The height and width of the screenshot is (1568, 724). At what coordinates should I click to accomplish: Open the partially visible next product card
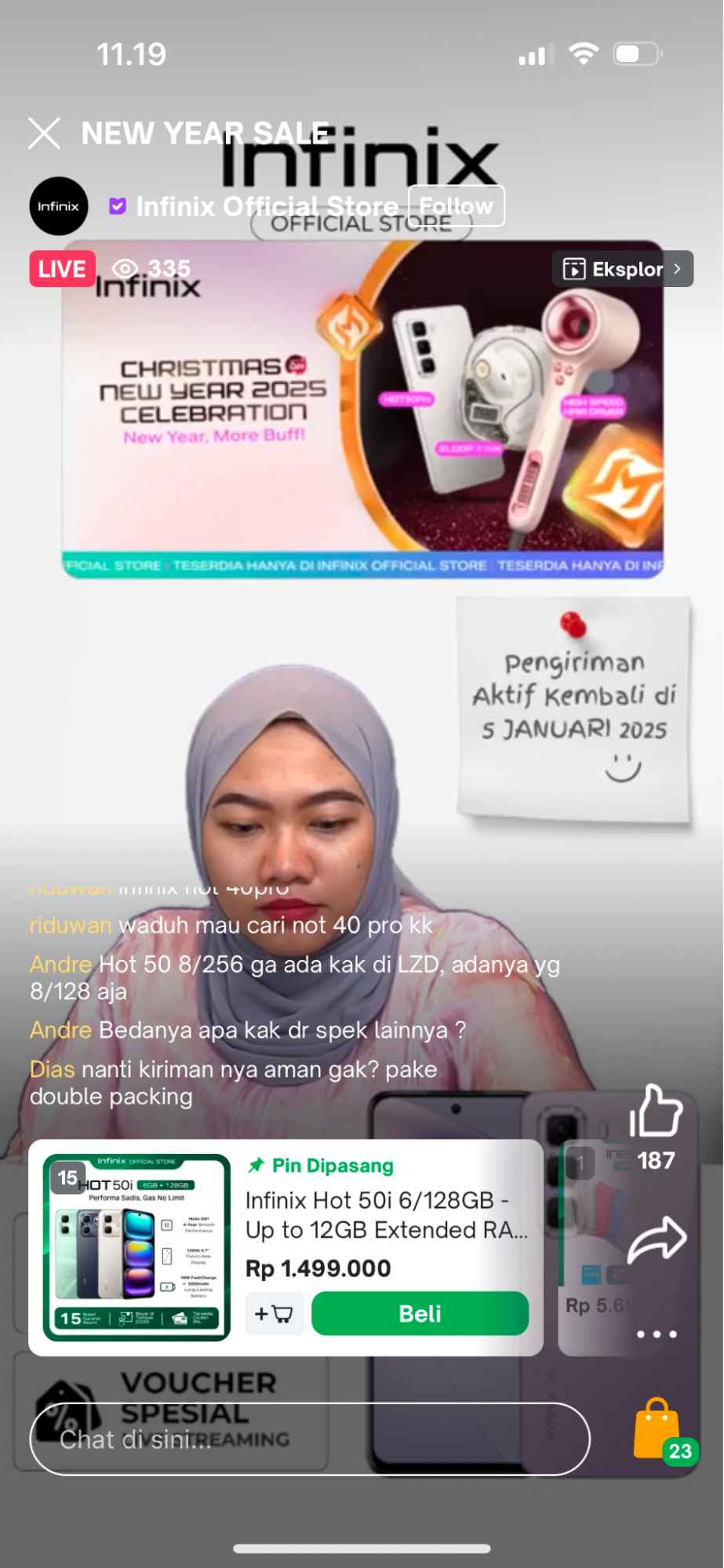pyautogui.click(x=592, y=1247)
